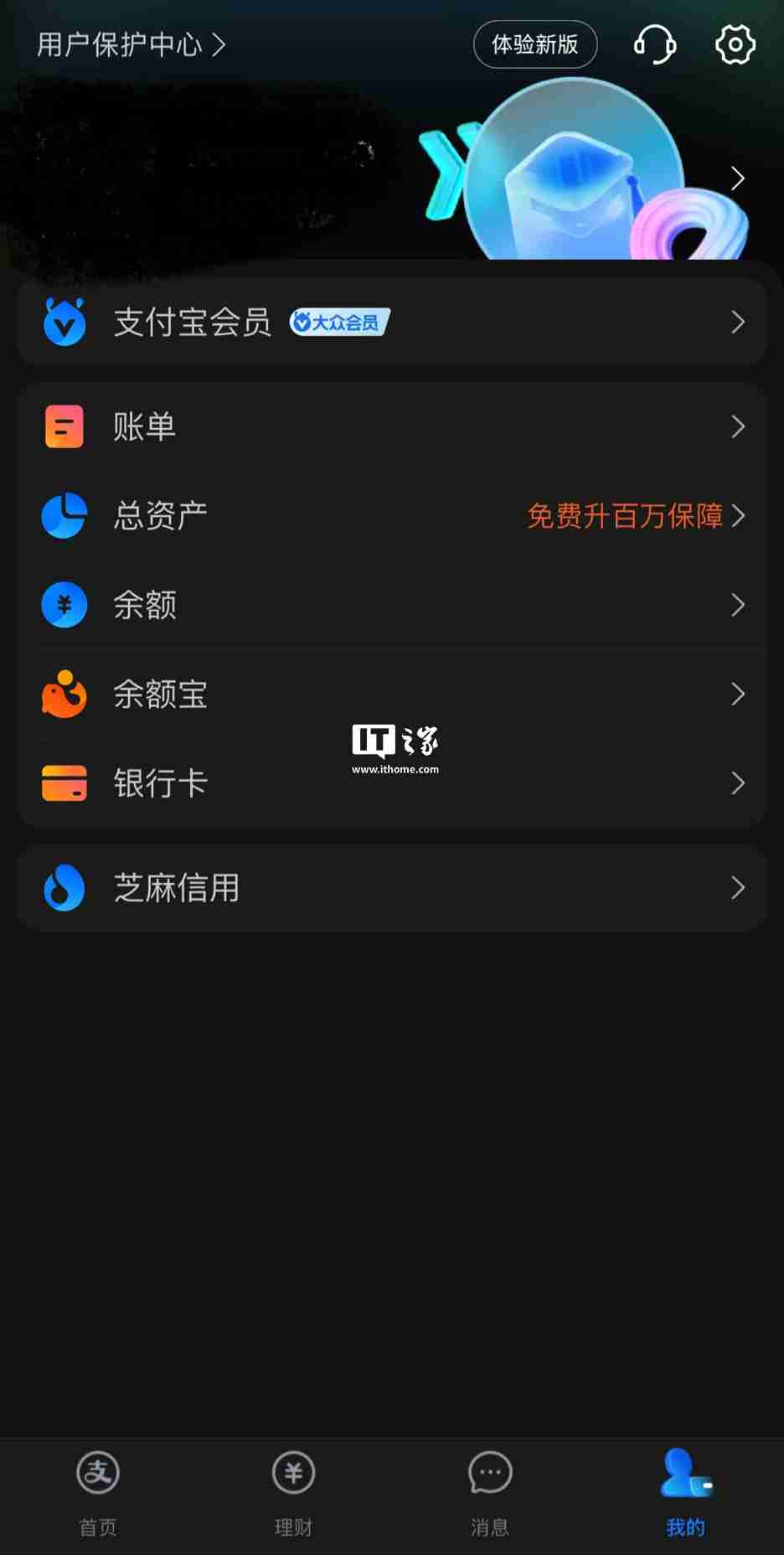Expand the 账单 row chevron
Screen dimensions: 784x1555
point(738,427)
